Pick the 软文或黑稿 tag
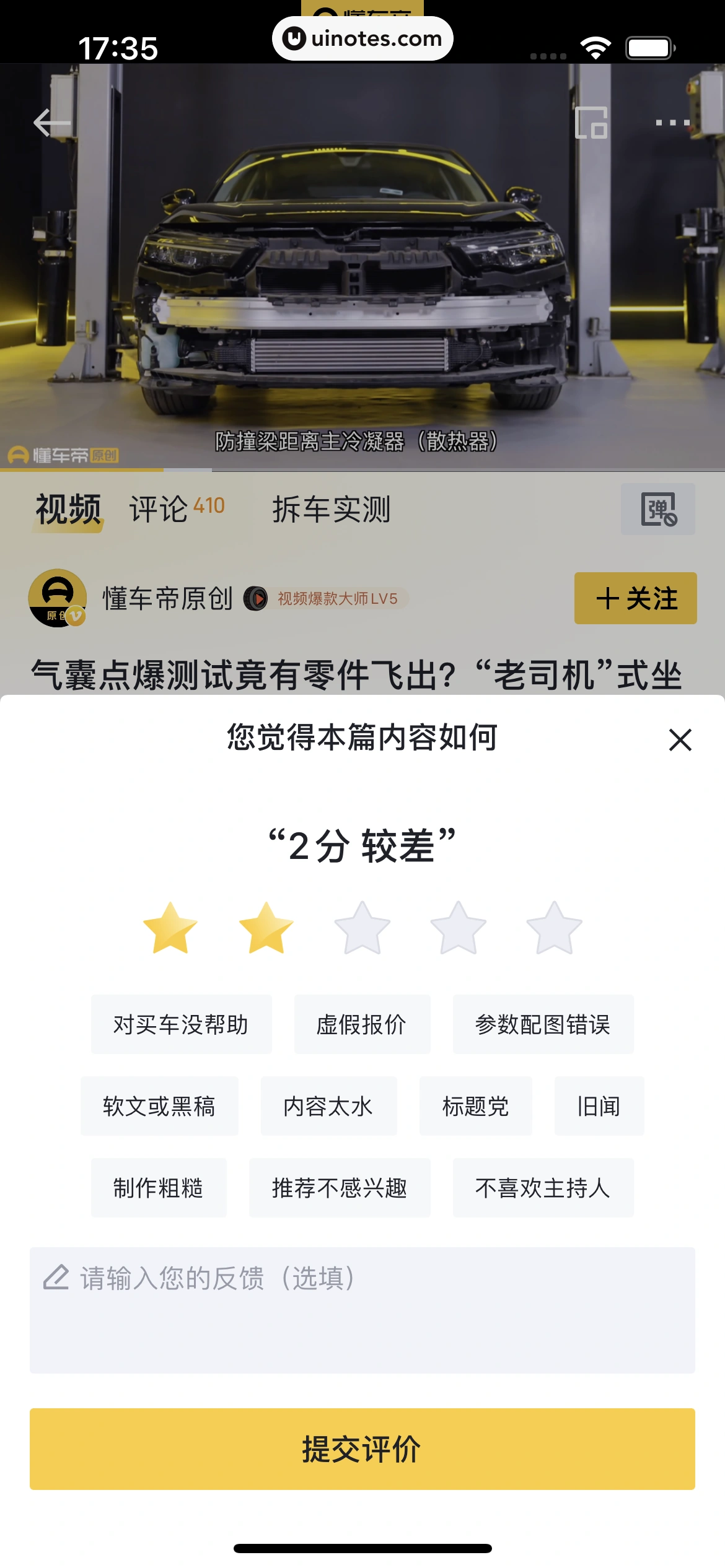The height and width of the screenshot is (1568, 725). (x=159, y=1106)
